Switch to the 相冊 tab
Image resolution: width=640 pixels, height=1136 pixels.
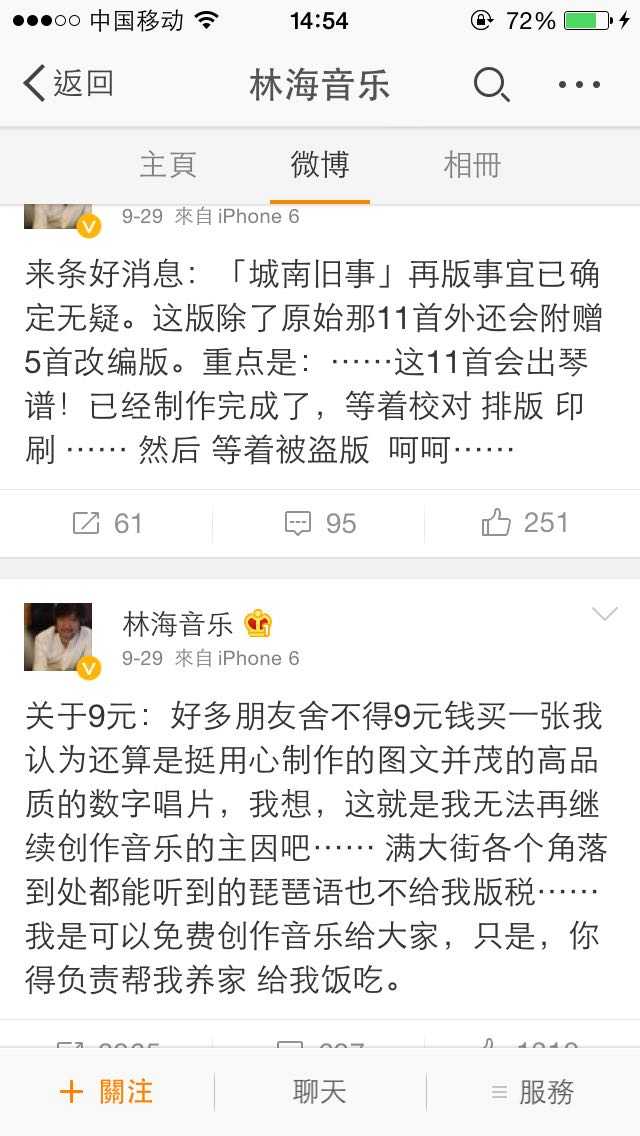click(x=472, y=165)
